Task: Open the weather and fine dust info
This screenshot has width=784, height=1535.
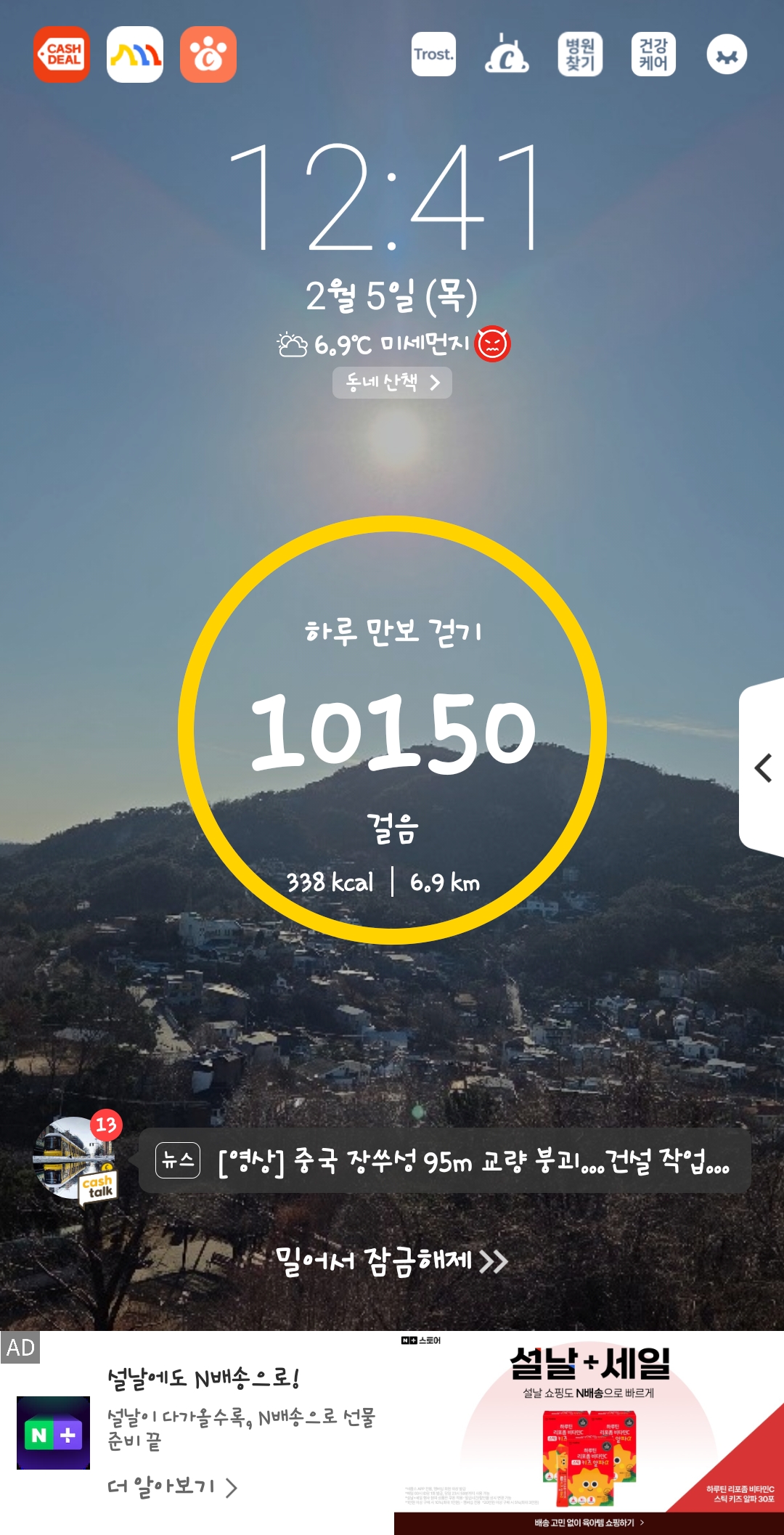Action: (393, 344)
